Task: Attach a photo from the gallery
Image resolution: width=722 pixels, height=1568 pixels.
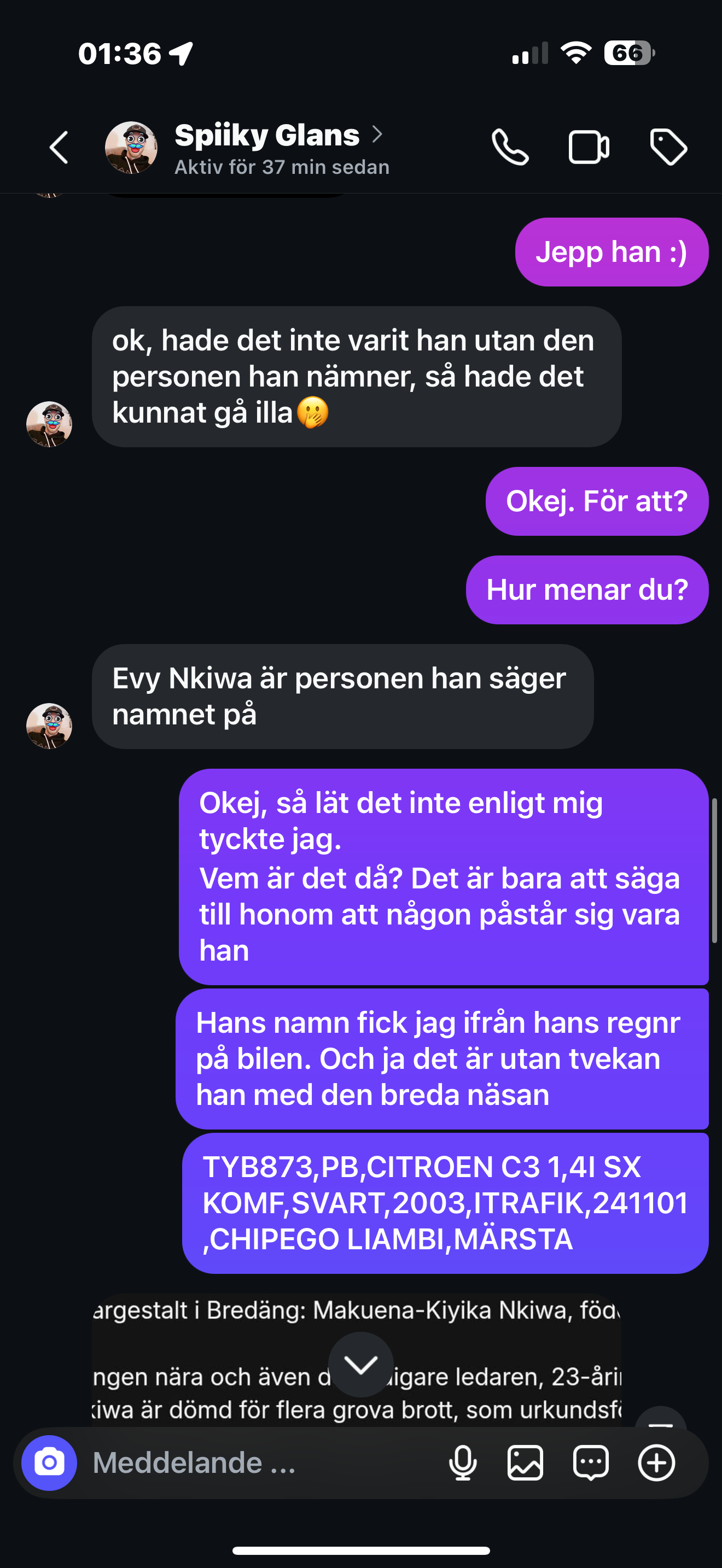Action: click(x=526, y=1462)
